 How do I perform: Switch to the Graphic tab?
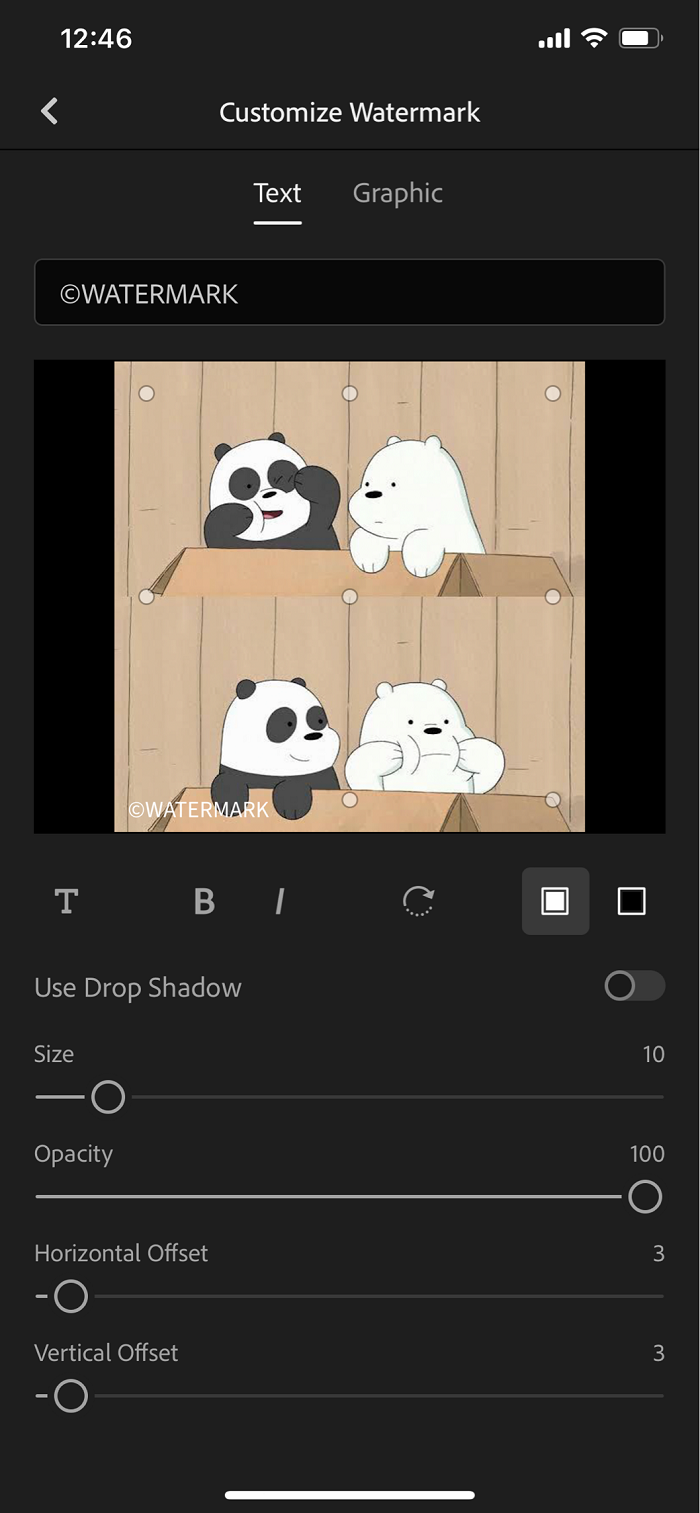(397, 193)
